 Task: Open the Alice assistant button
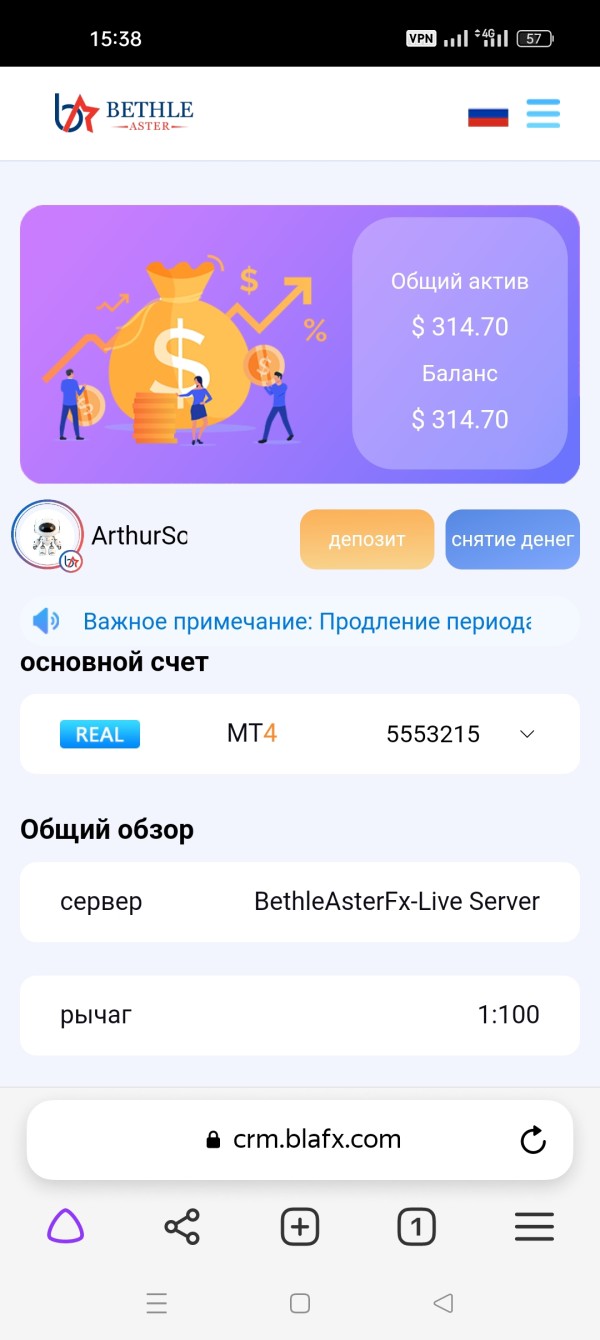click(66, 1226)
